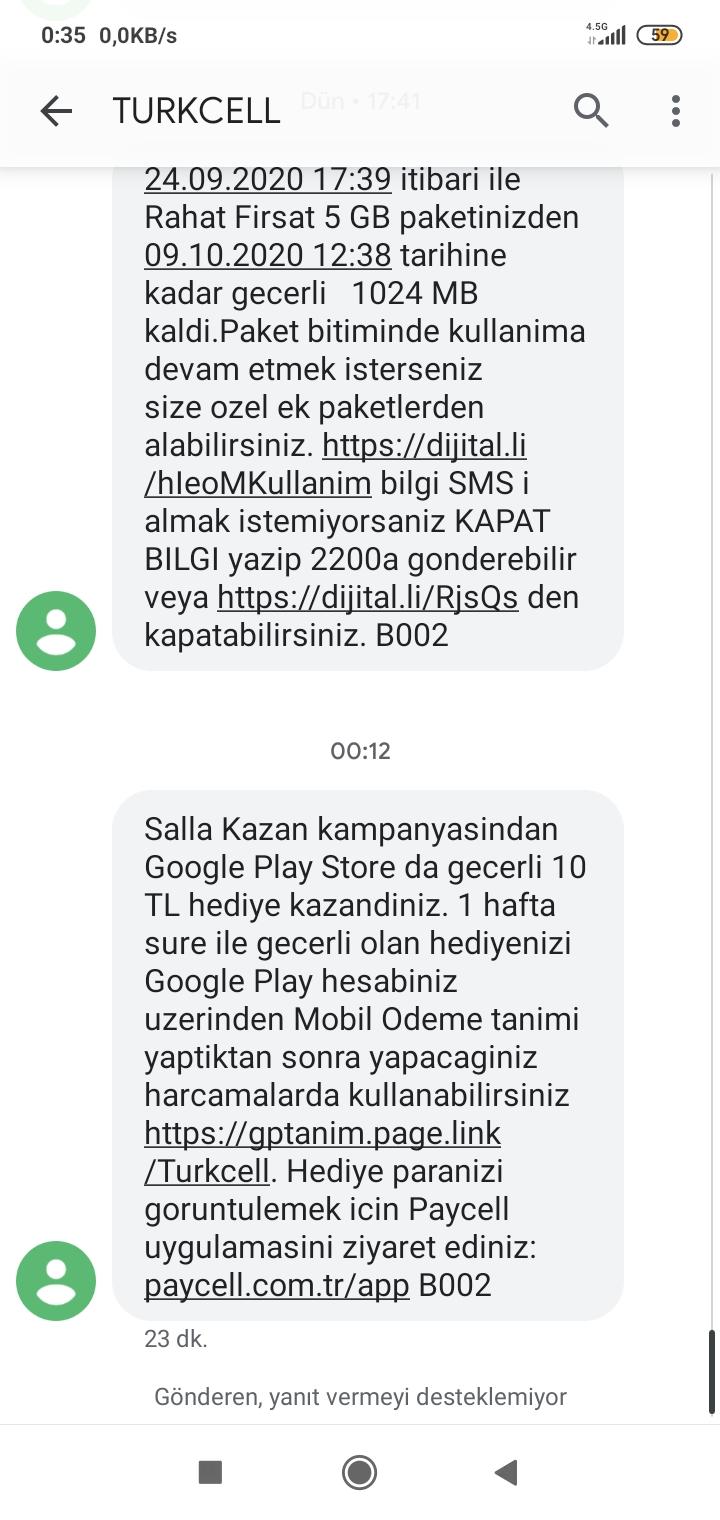The height and width of the screenshot is (1520, 720).
Task: Open the dijital.li/hIeoMKullanim link
Action: click(335, 464)
